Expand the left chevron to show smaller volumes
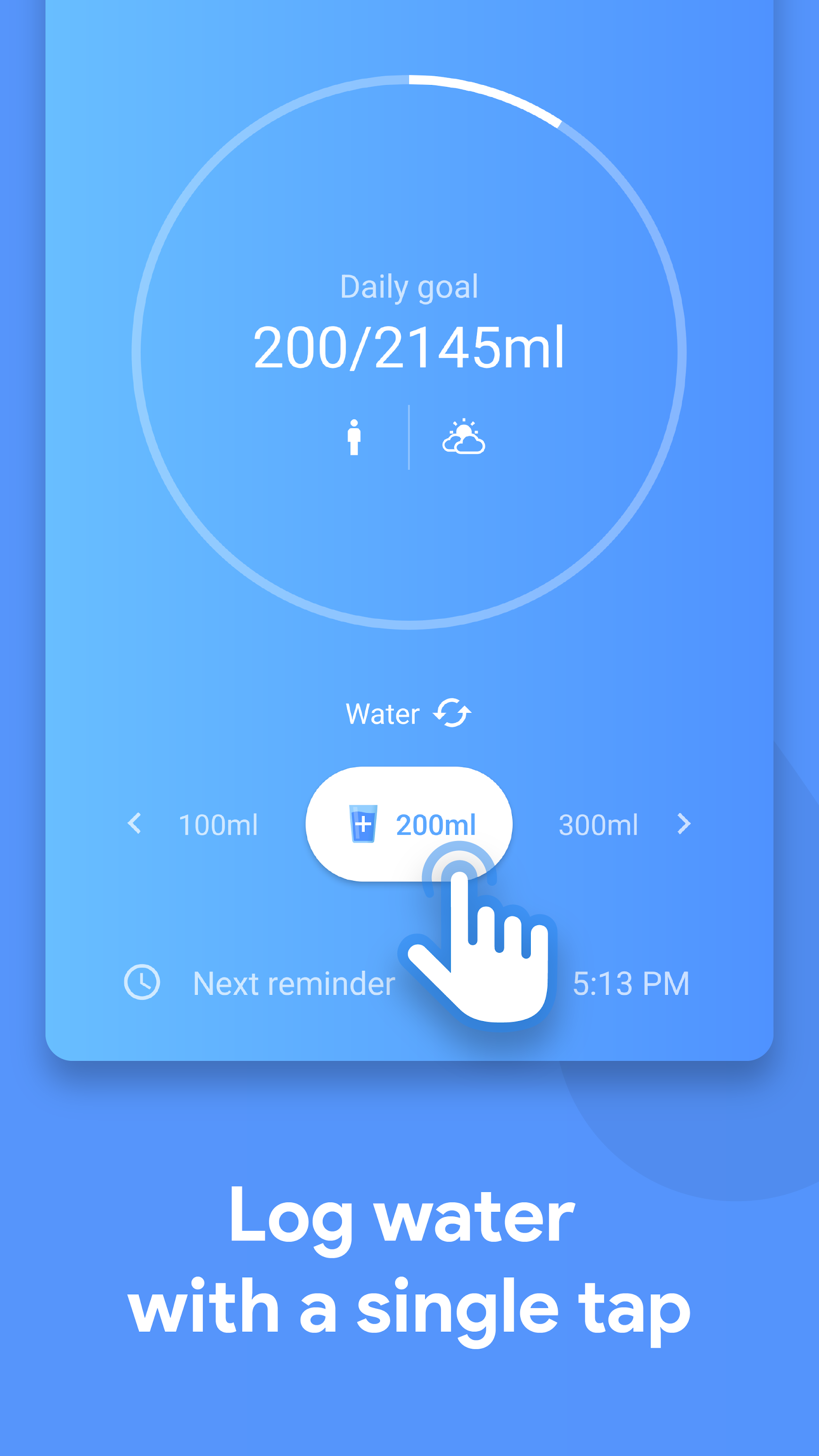The width and height of the screenshot is (819, 1456). tap(134, 825)
